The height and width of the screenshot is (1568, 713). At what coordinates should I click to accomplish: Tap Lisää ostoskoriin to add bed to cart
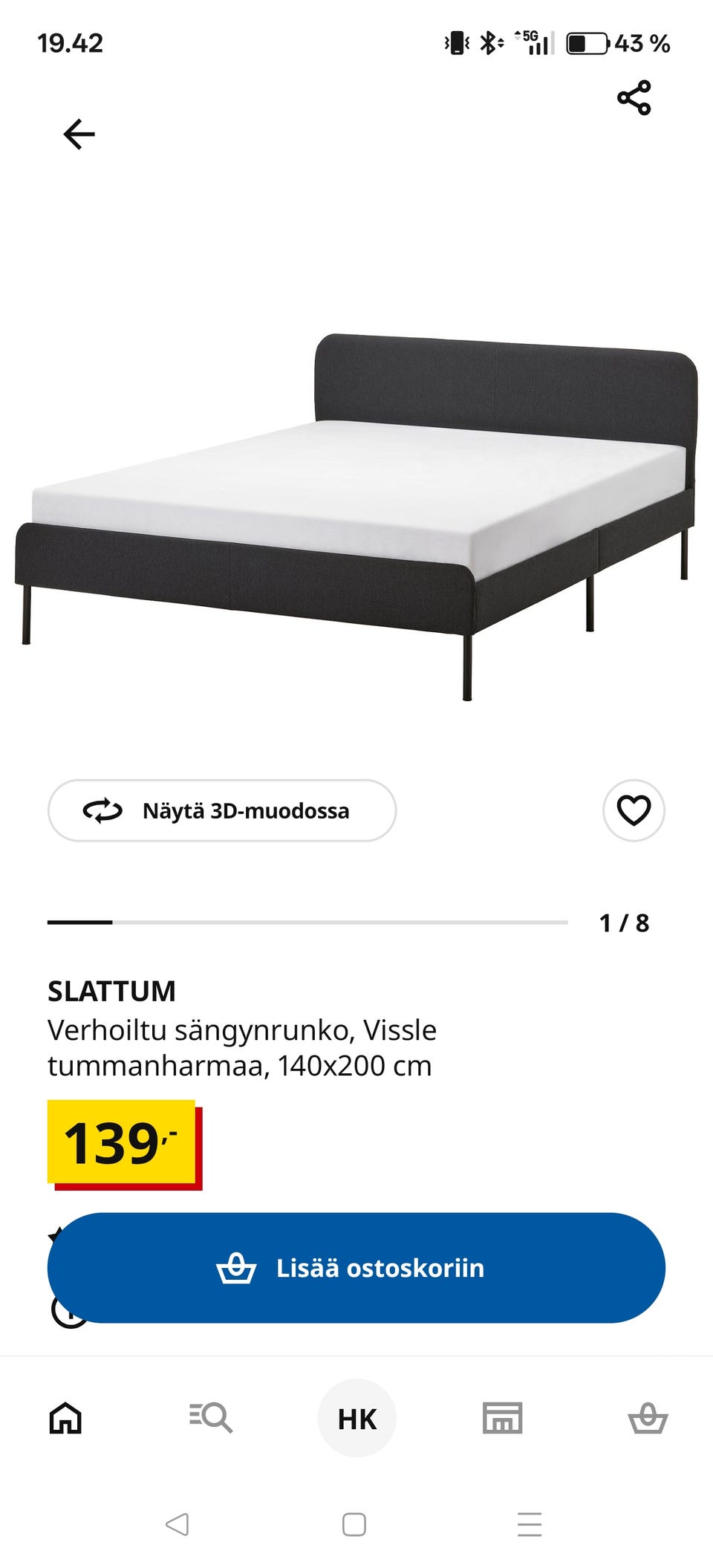pos(356,1268)
